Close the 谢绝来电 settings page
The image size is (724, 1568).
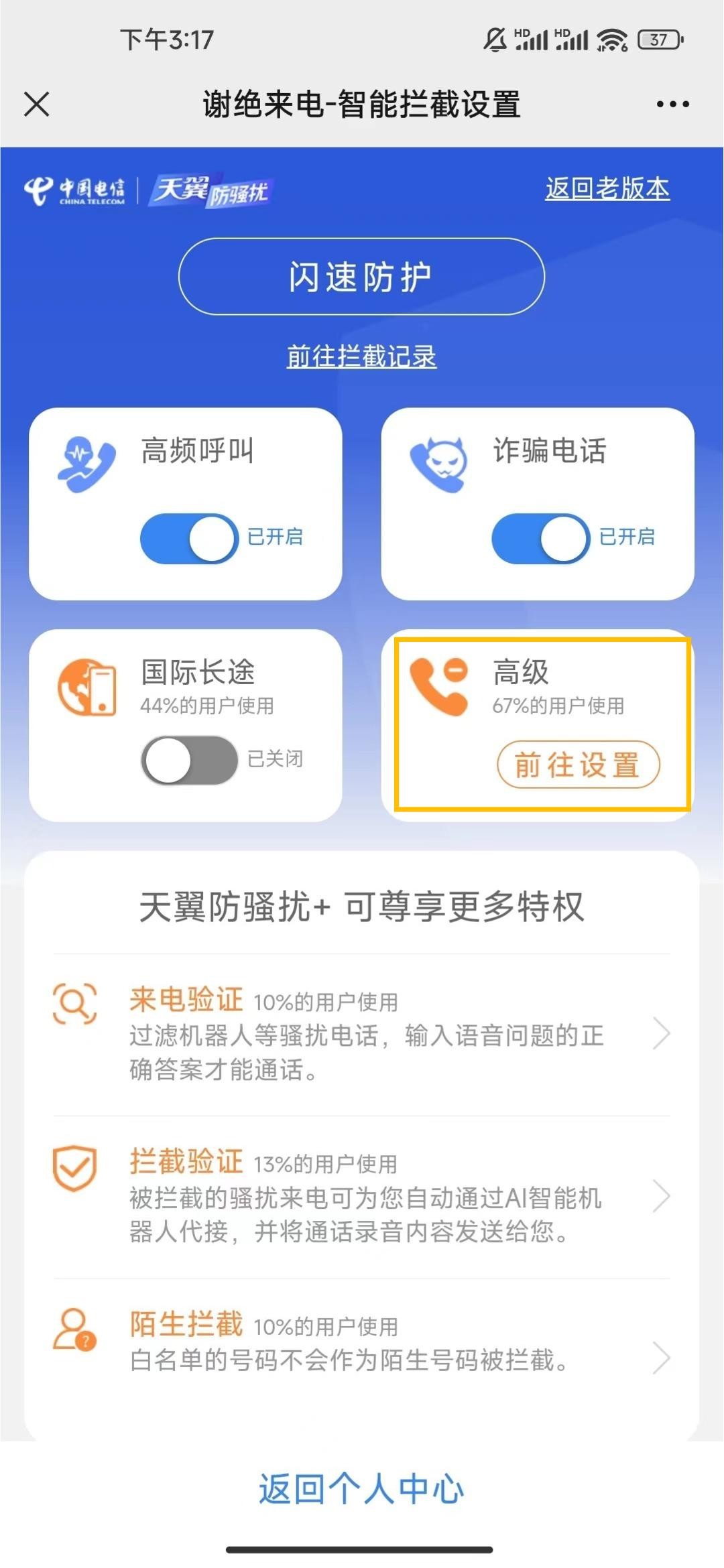point(37,105)
